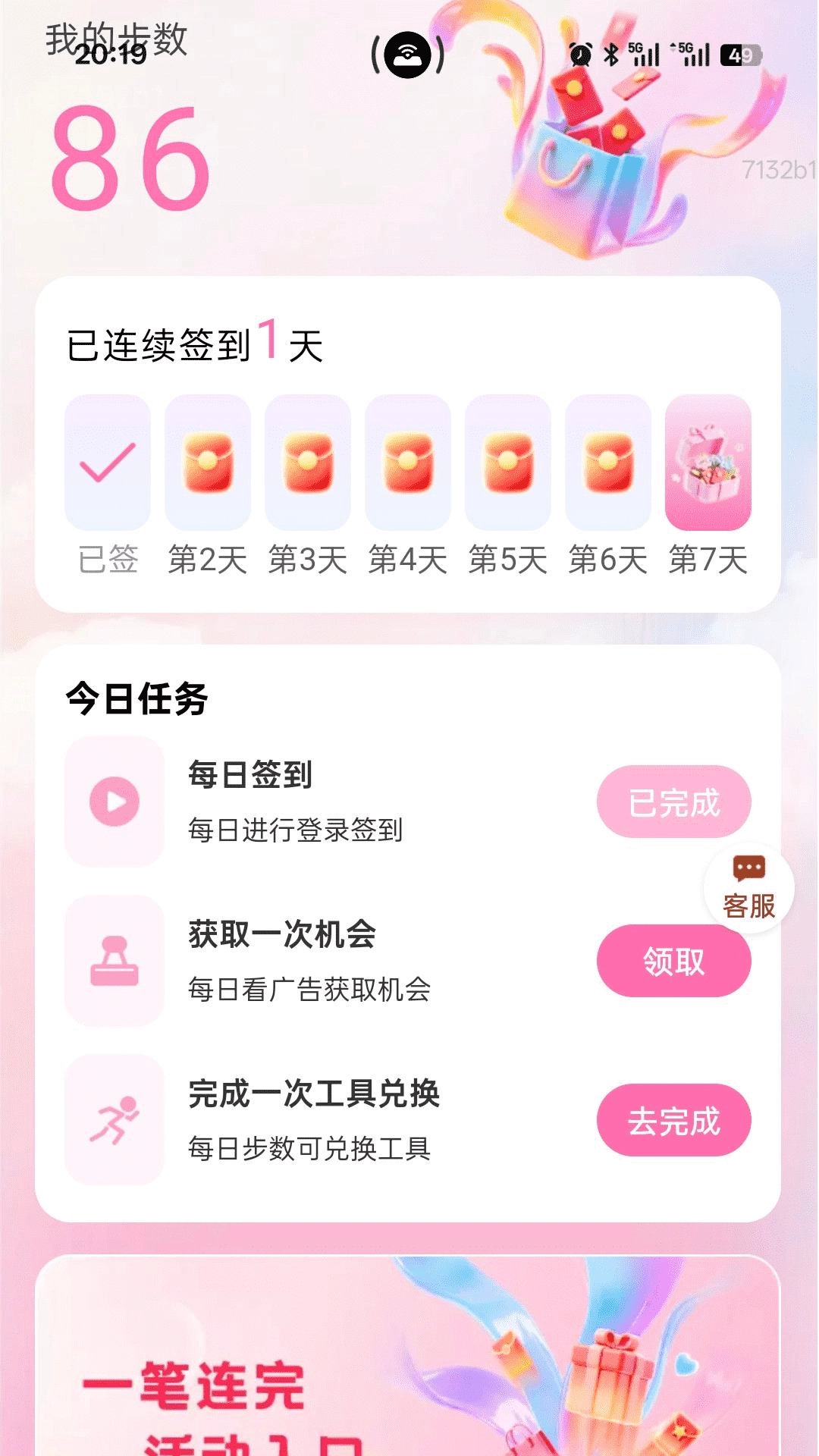Click the stamp icon for 获取一次机会

pyautogui.click(x=114, y=961)
